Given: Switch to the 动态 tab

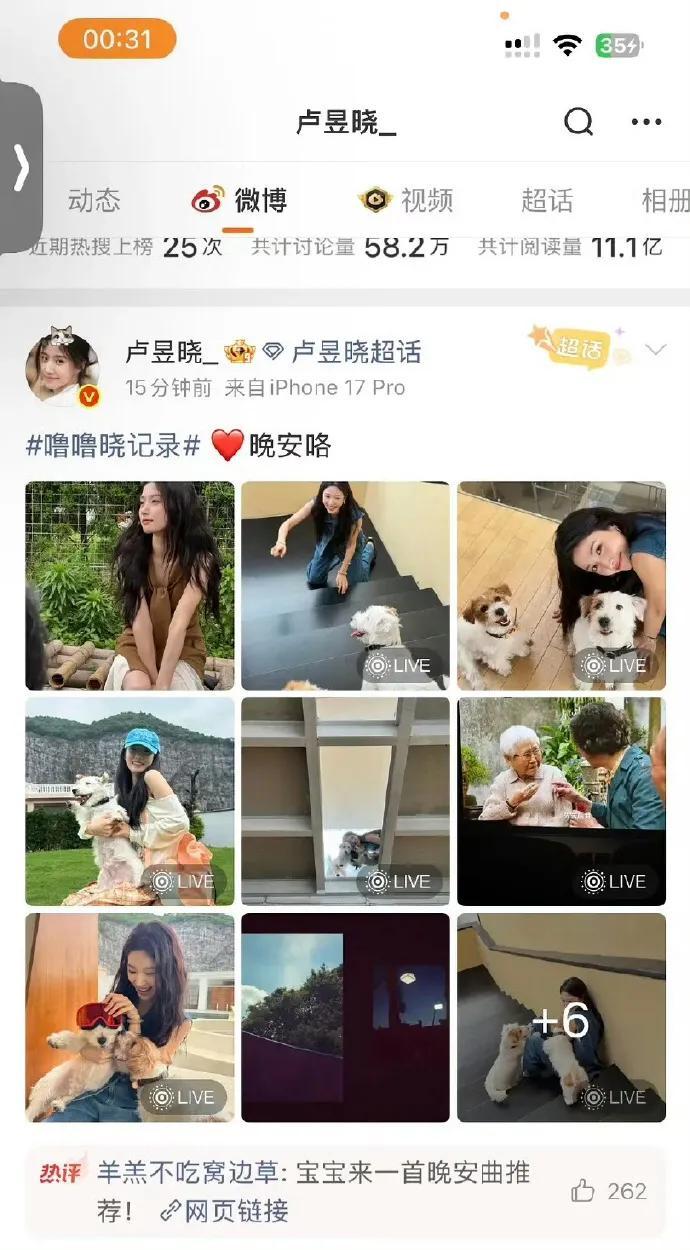Looking at the screenshot, I should pyautogui.click(x=94, y=200).
